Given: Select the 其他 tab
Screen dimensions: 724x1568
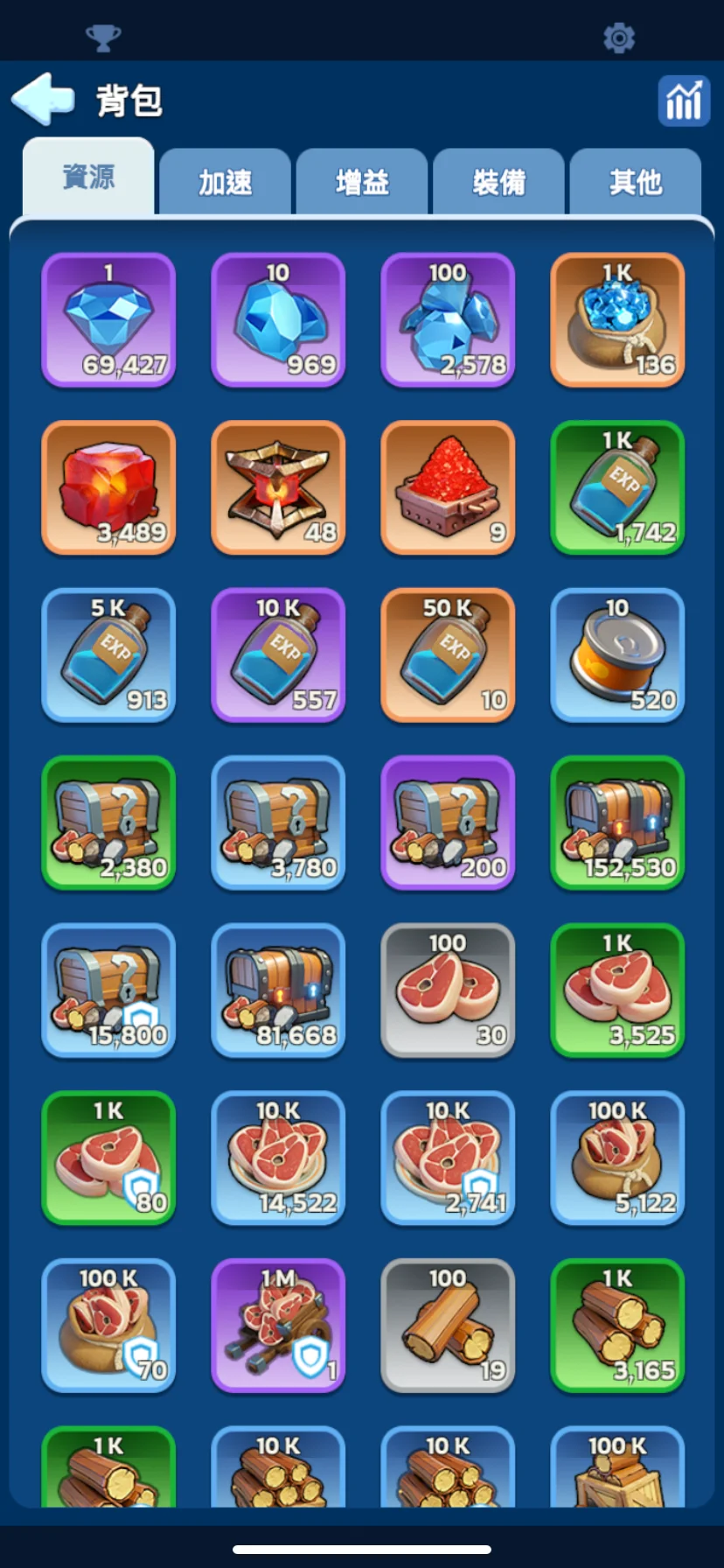Looking at the screenshot, I should pyautogui.click(x=635, y=182).
